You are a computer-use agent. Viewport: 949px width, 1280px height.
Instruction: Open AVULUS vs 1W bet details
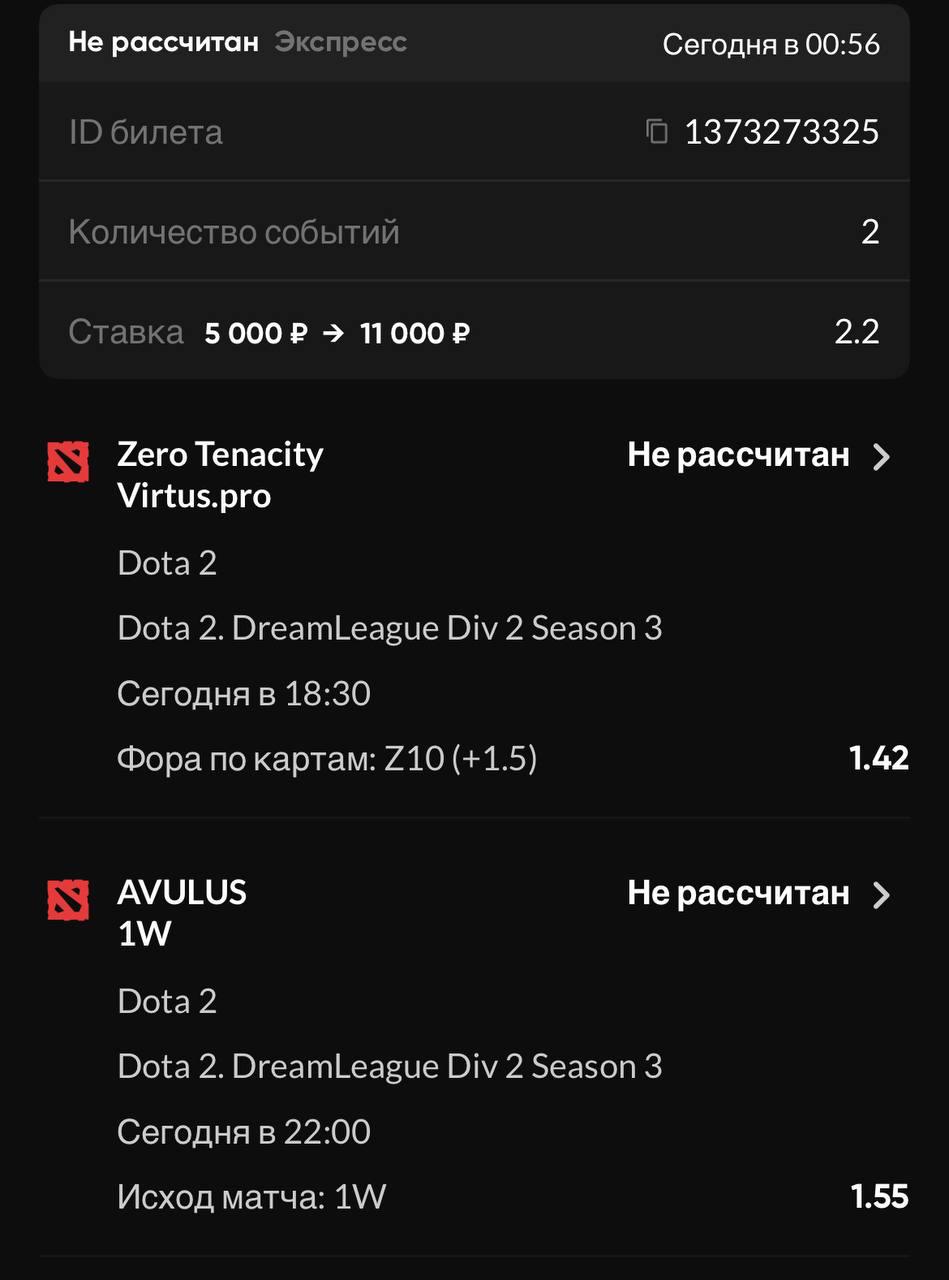pos(880,895)
